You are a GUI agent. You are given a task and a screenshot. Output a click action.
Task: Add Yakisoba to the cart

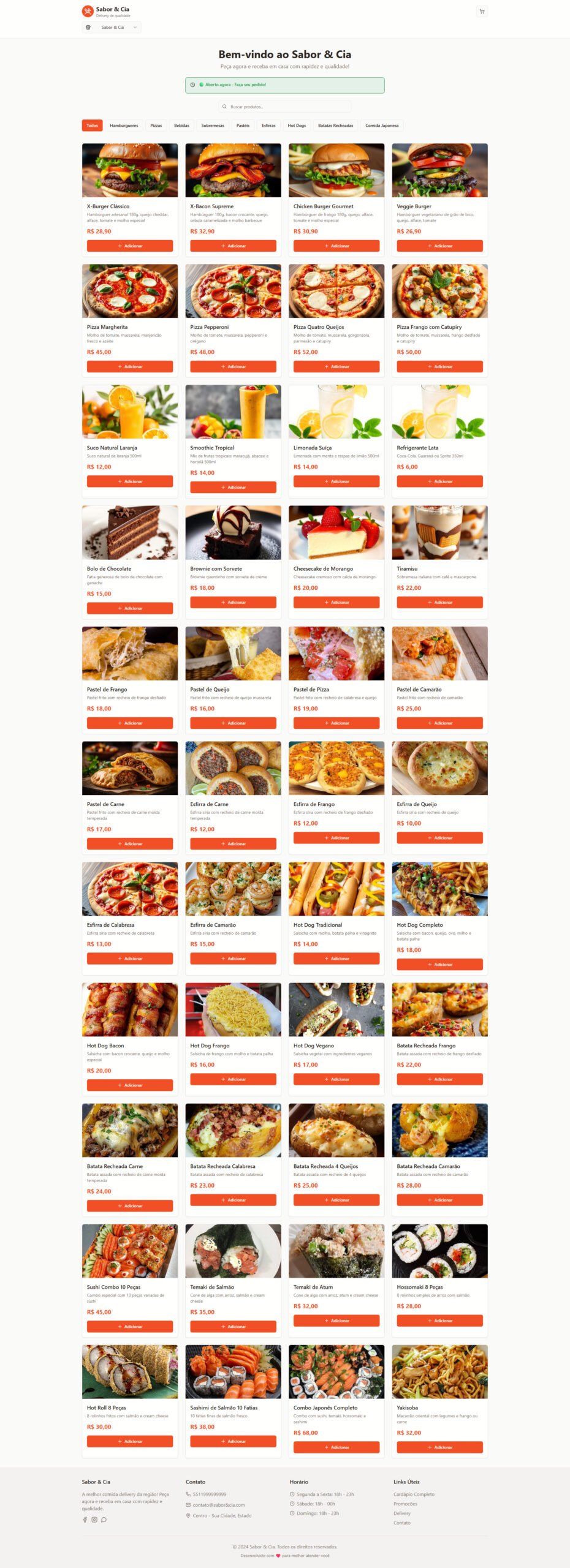[439, 1447]
